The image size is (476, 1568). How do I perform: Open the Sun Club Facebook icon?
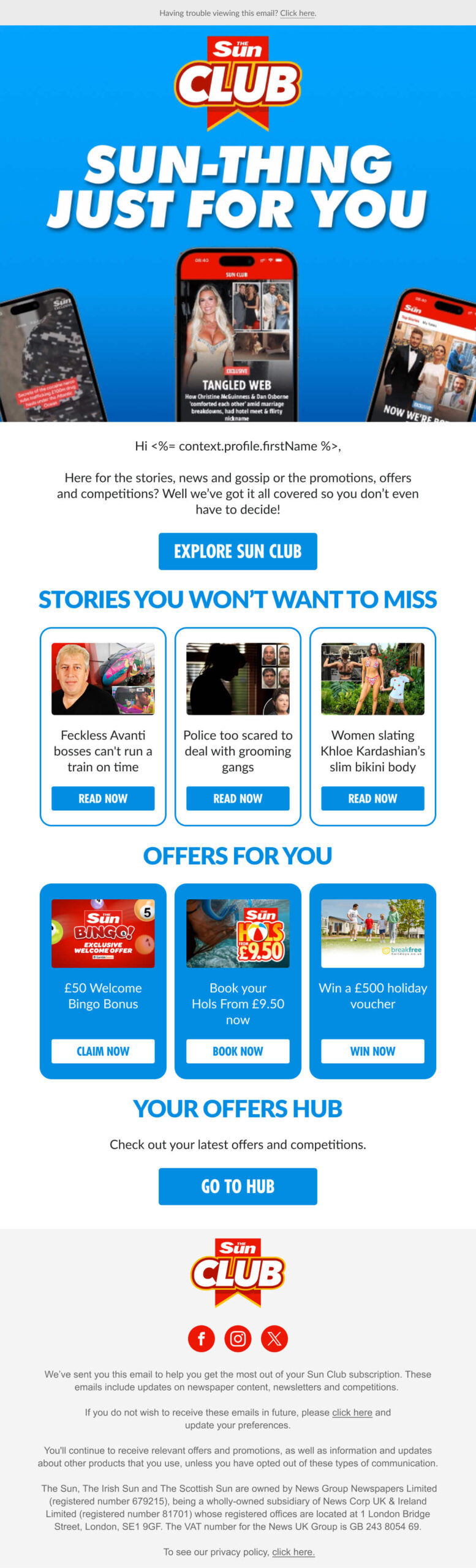(202, 1338)
